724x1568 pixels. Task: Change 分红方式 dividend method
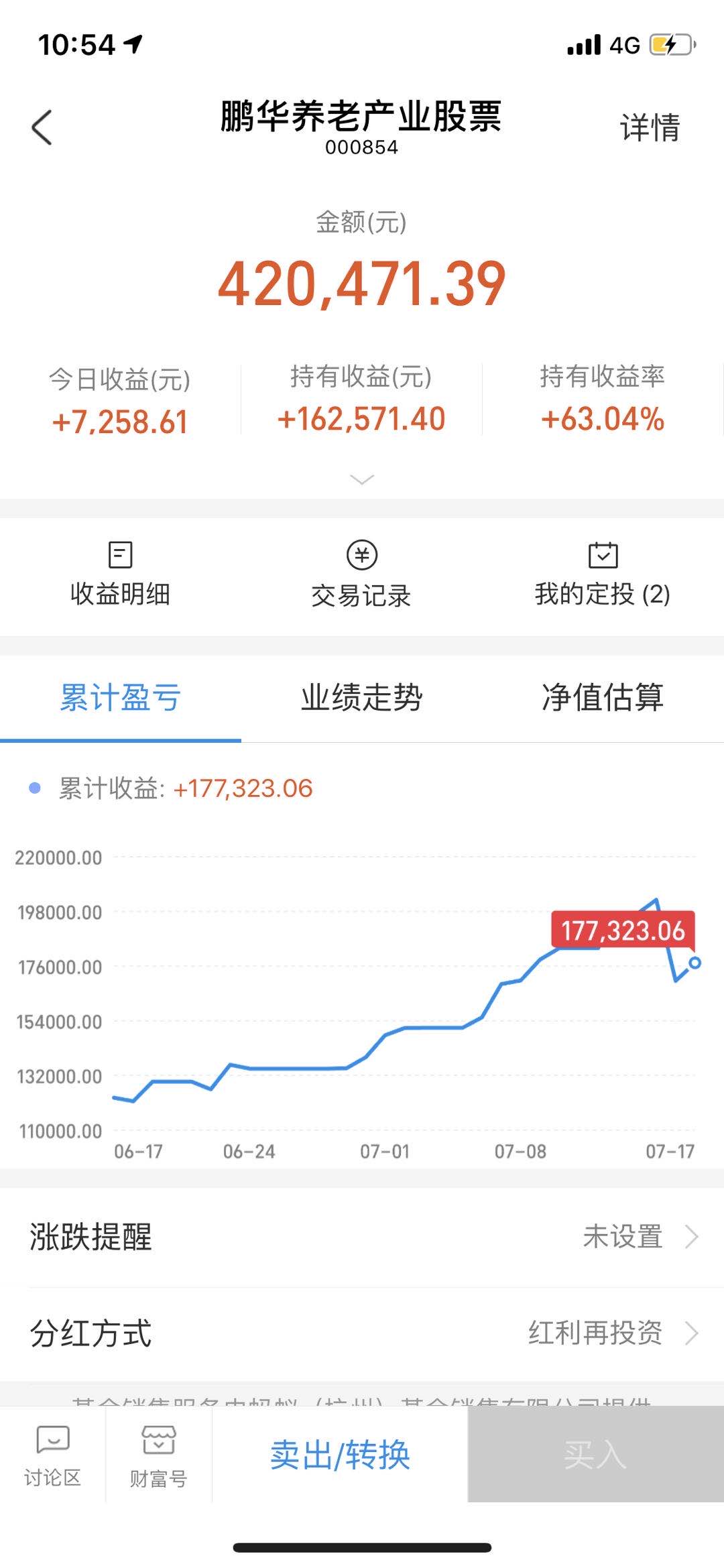[x=362, y=1333]
